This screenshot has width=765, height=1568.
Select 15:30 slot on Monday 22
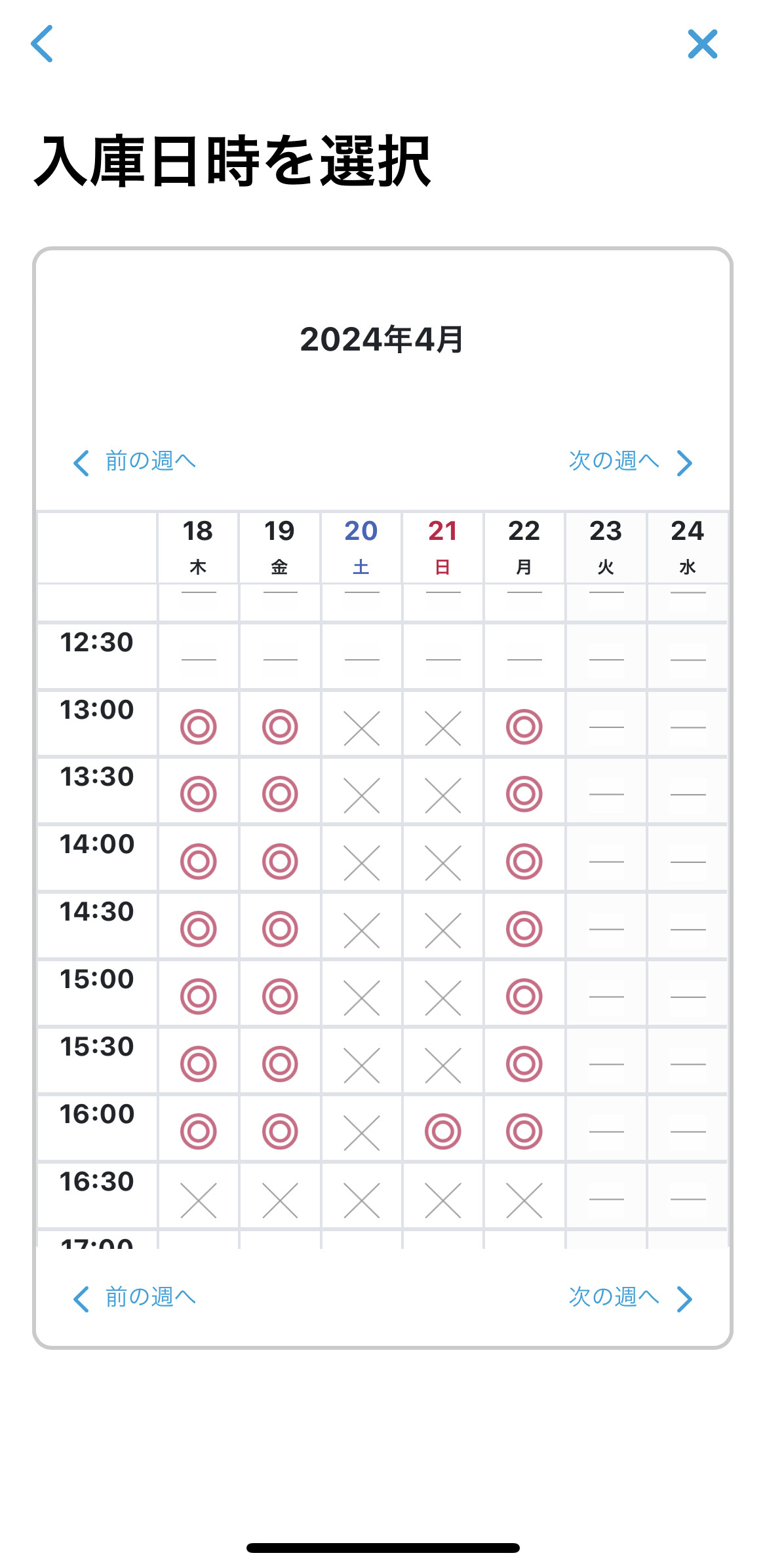pos(524,1063)
